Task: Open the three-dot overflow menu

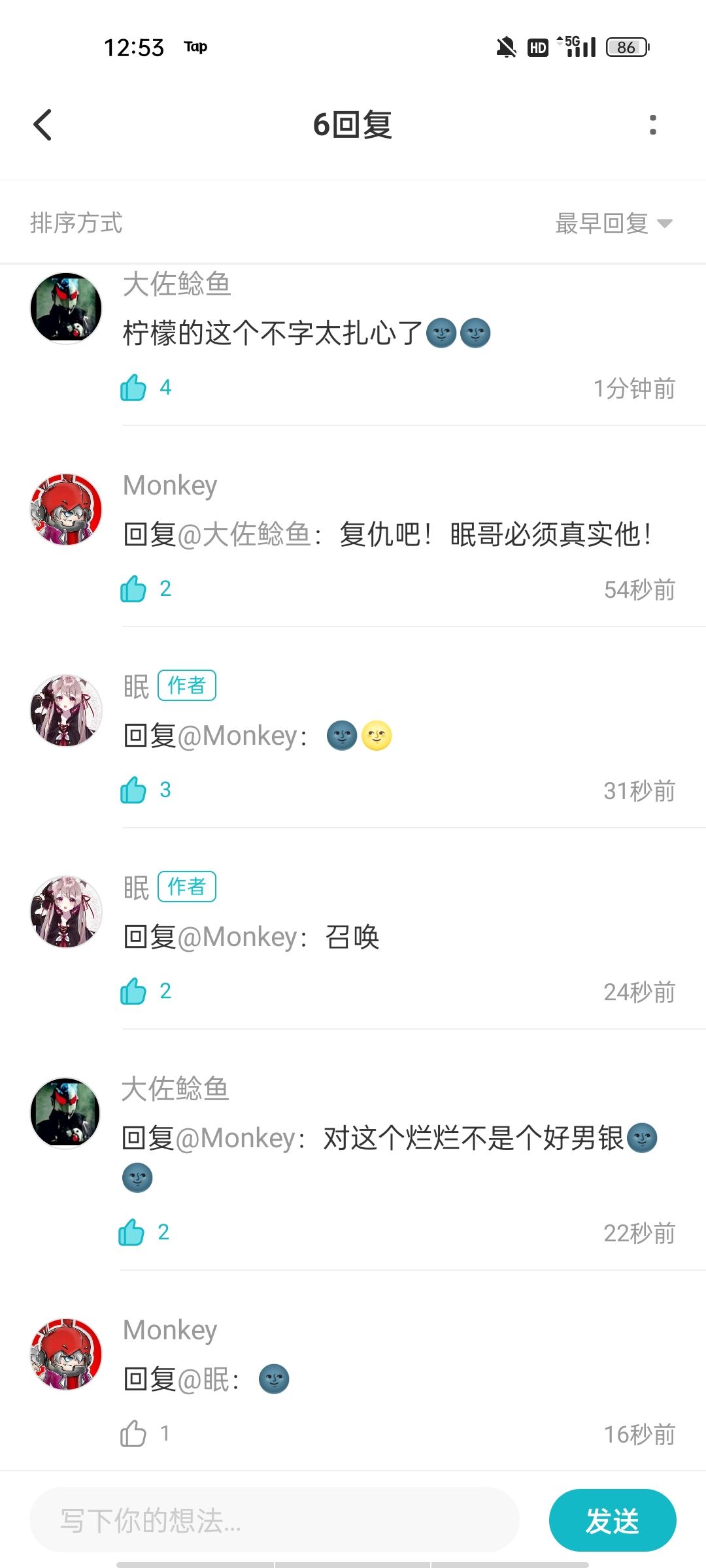Action: point(652,125)
